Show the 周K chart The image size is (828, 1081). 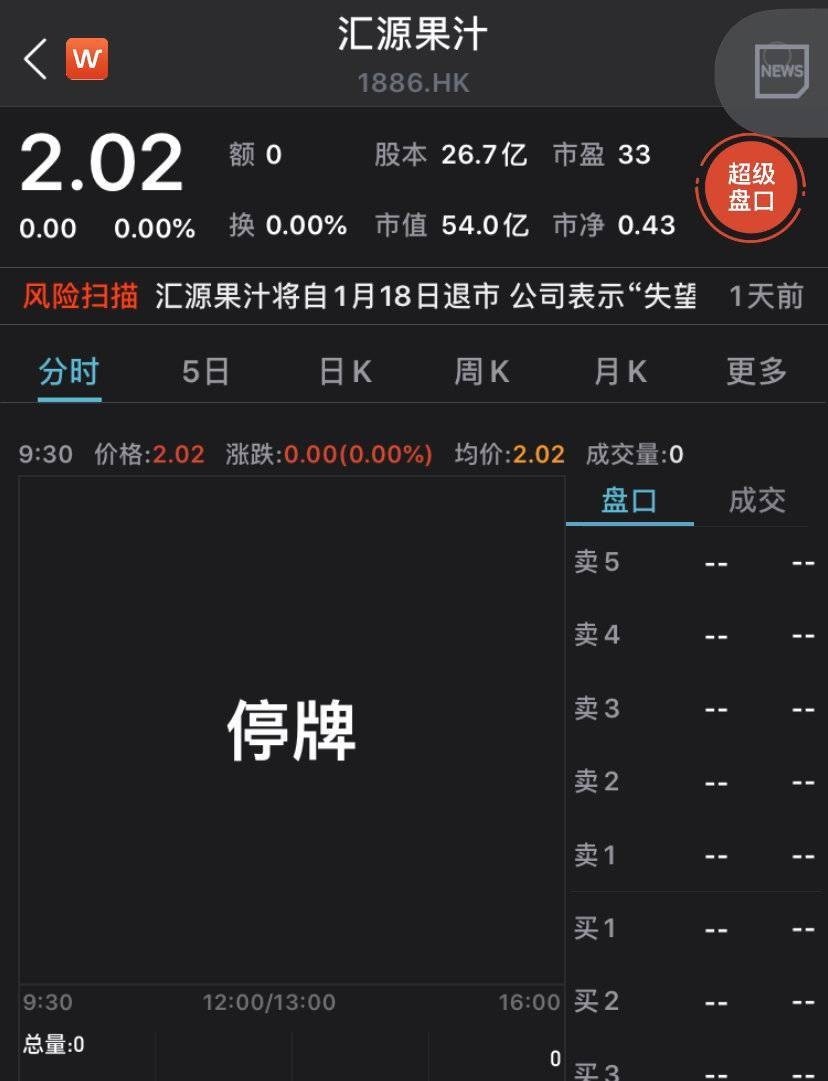pos(482,372)
